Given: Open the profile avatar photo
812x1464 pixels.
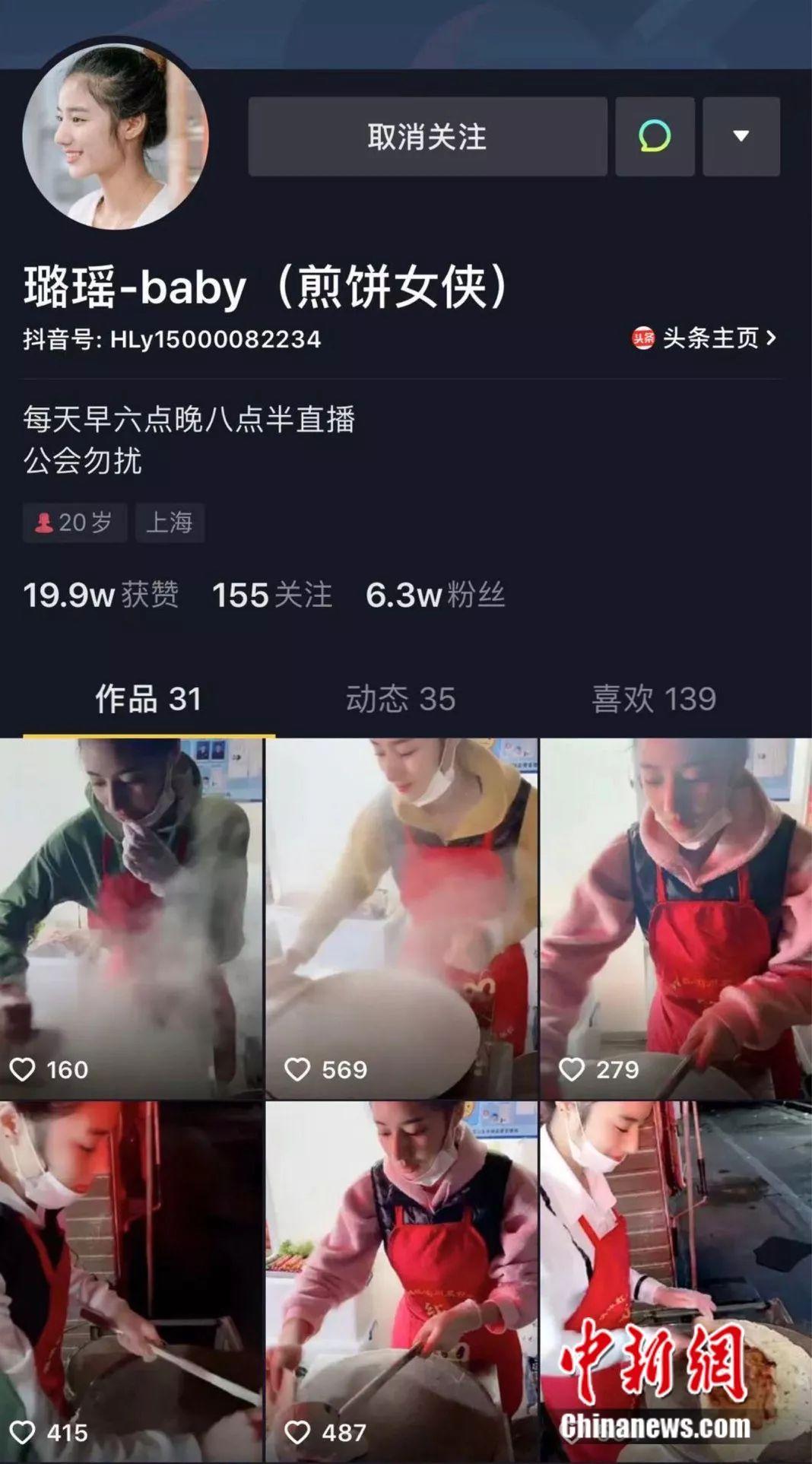Looking at the screenshot, I should click(116, 137).
